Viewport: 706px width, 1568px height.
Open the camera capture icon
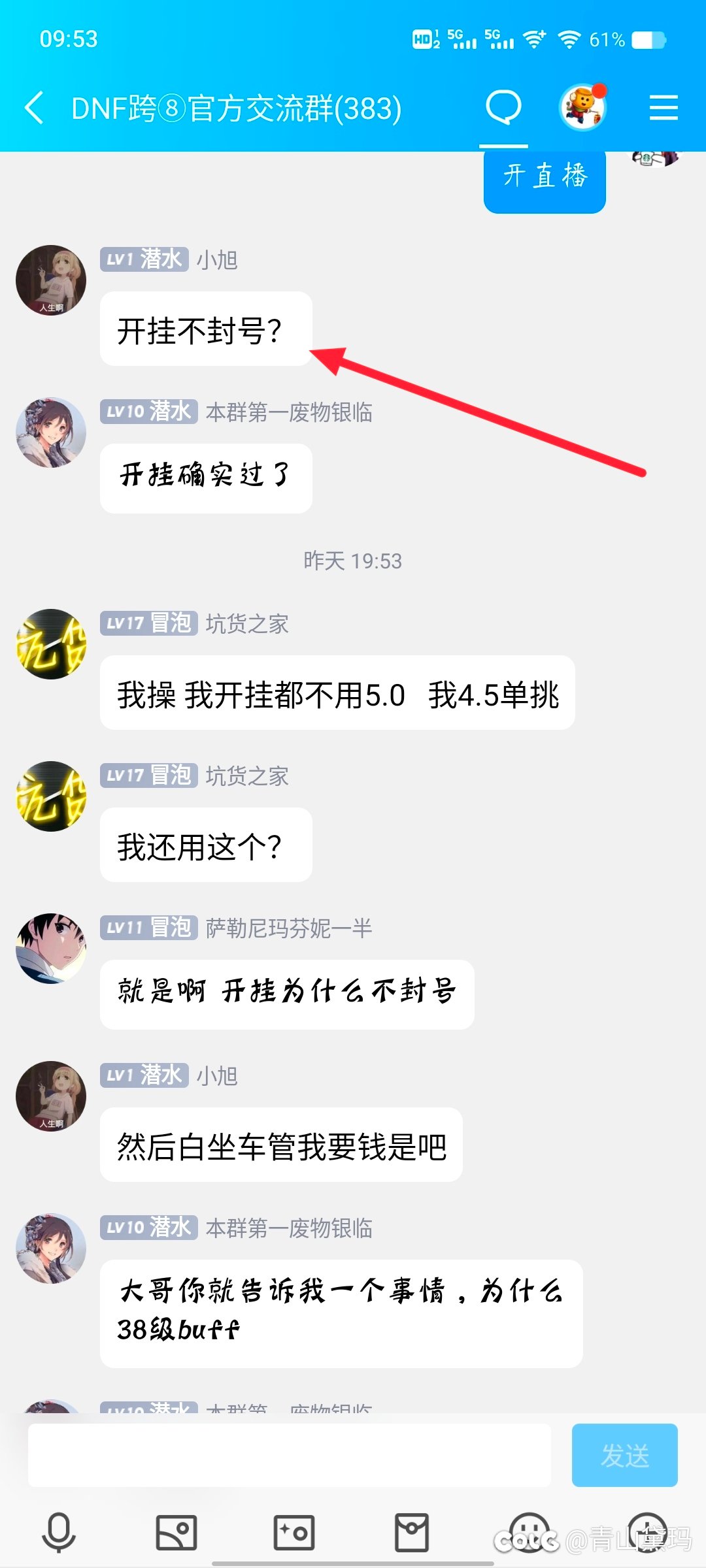tap(294, 1533)
